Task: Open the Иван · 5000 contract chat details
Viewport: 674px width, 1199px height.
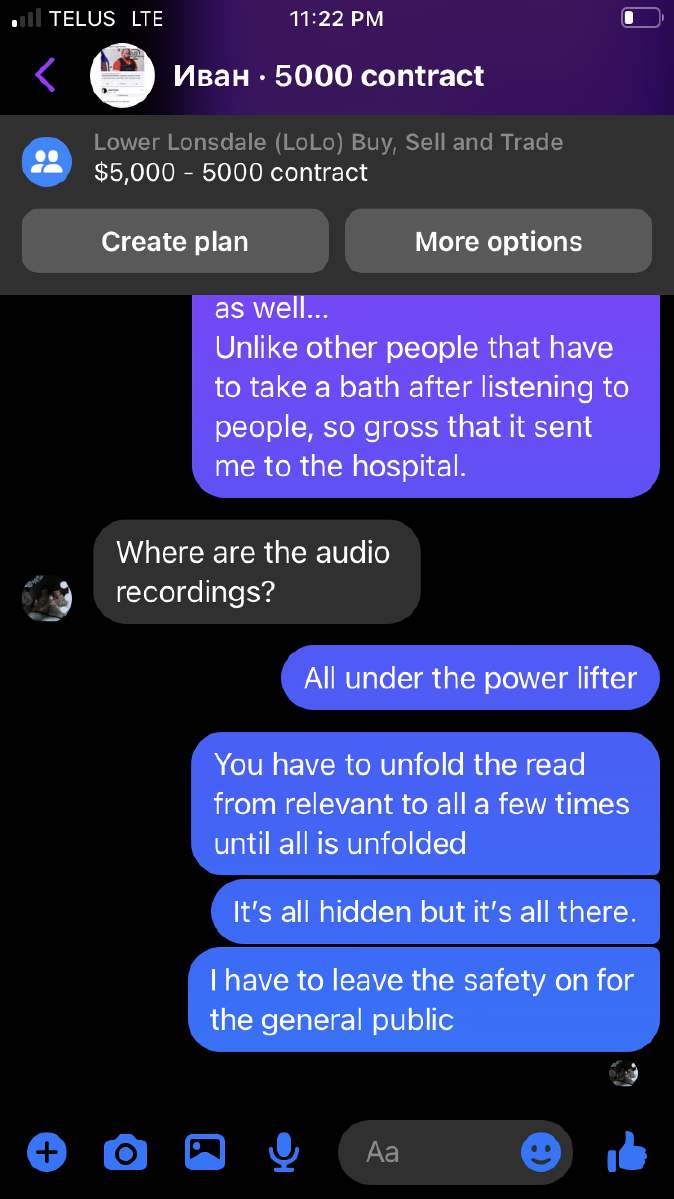Action: [x=329, y=75]
